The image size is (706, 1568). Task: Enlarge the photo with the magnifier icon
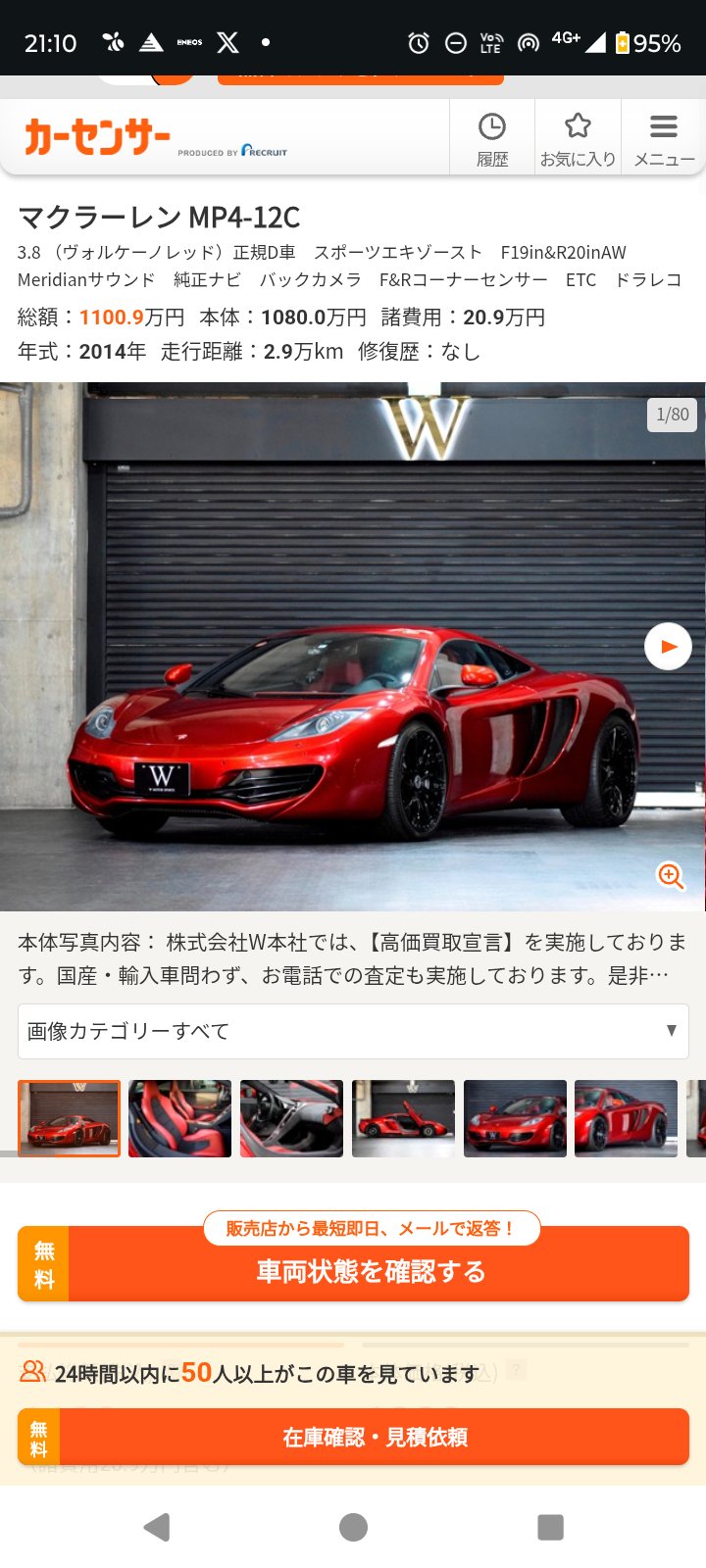click(671, 875)
